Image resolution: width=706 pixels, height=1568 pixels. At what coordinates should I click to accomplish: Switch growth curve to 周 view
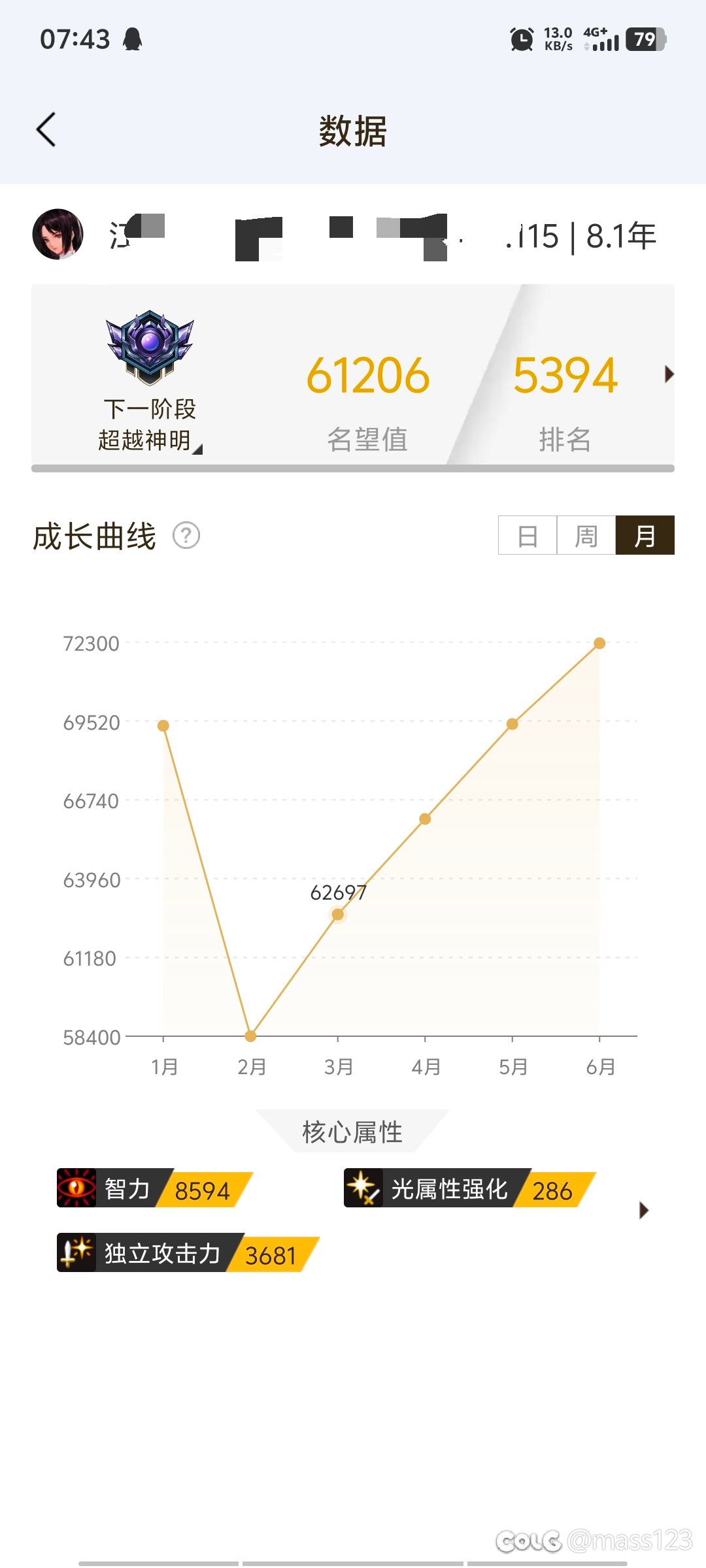(586, 535)
